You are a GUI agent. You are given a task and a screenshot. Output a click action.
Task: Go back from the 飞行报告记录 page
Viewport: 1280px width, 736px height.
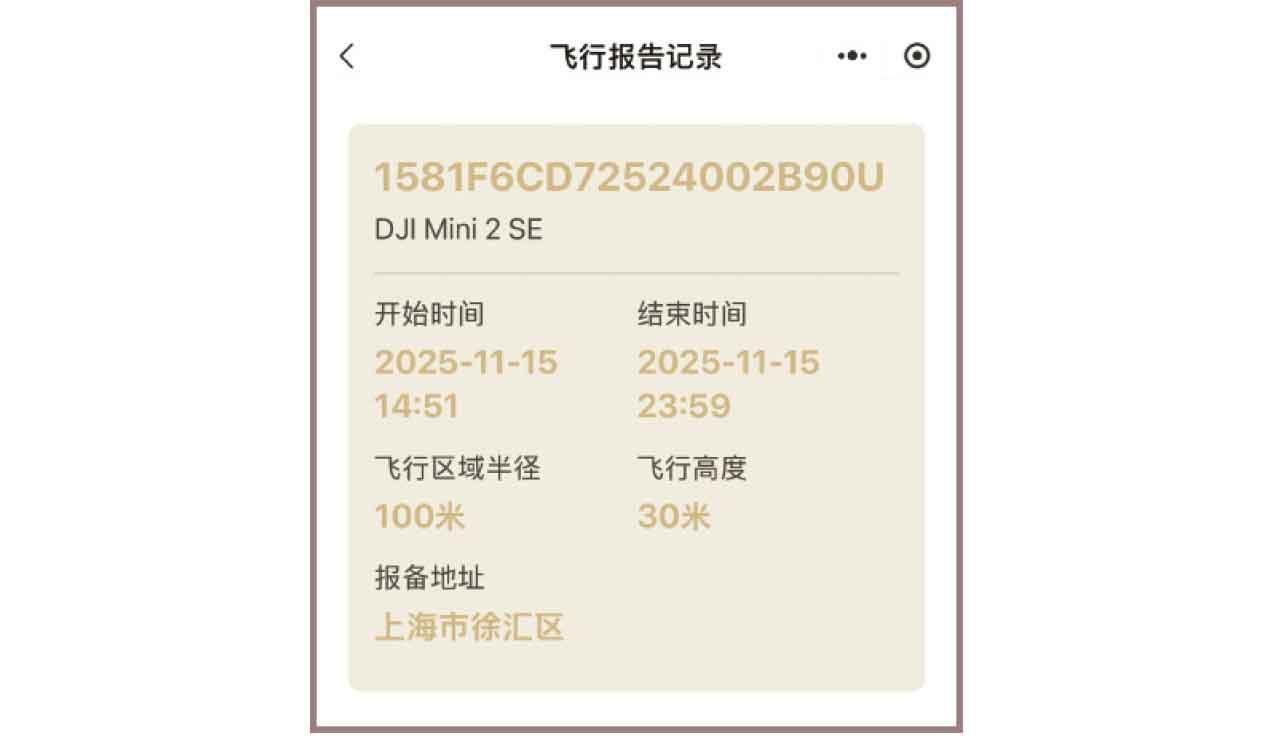[x=347, y=57]
